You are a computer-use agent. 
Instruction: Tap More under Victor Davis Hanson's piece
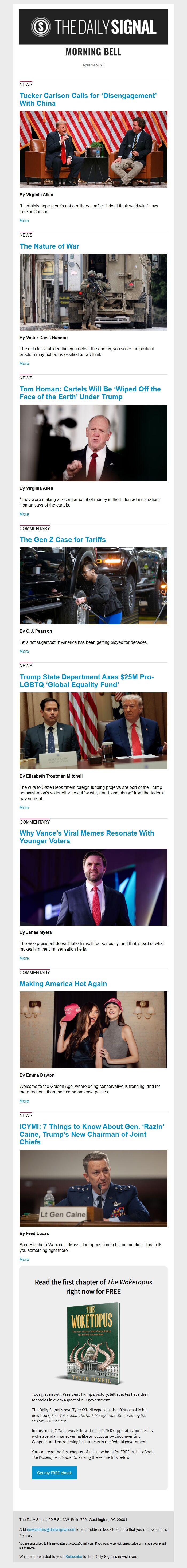tap(24, 363)
